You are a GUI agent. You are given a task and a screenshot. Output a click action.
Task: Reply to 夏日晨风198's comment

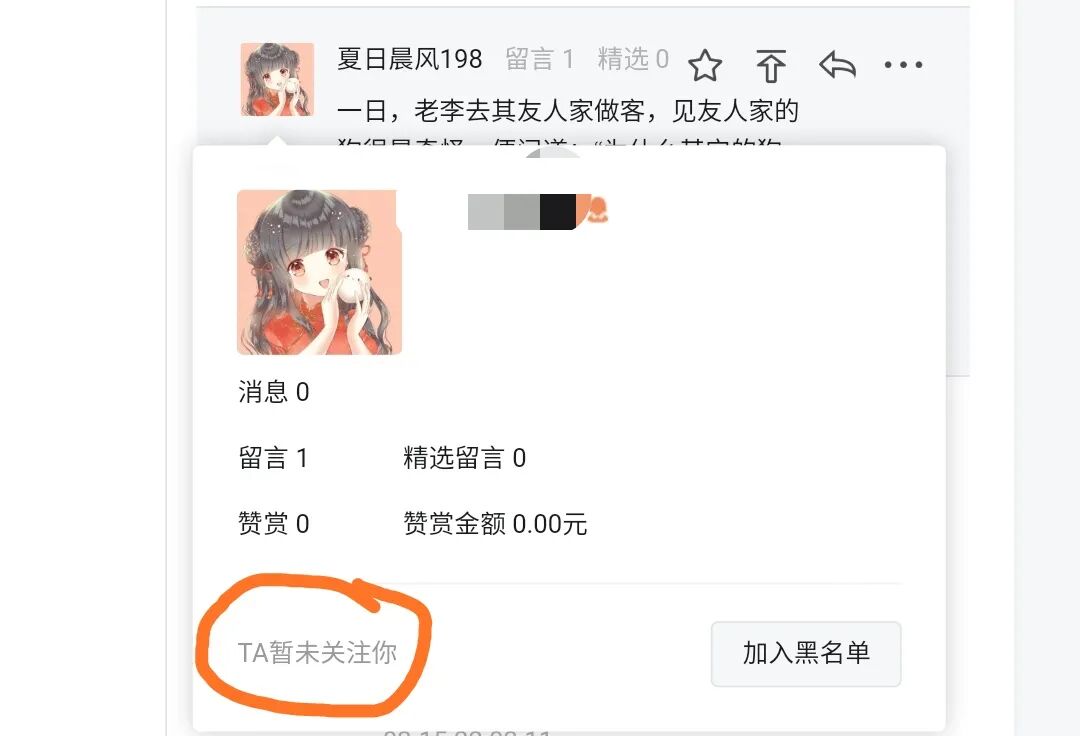[x=838, y=66]
